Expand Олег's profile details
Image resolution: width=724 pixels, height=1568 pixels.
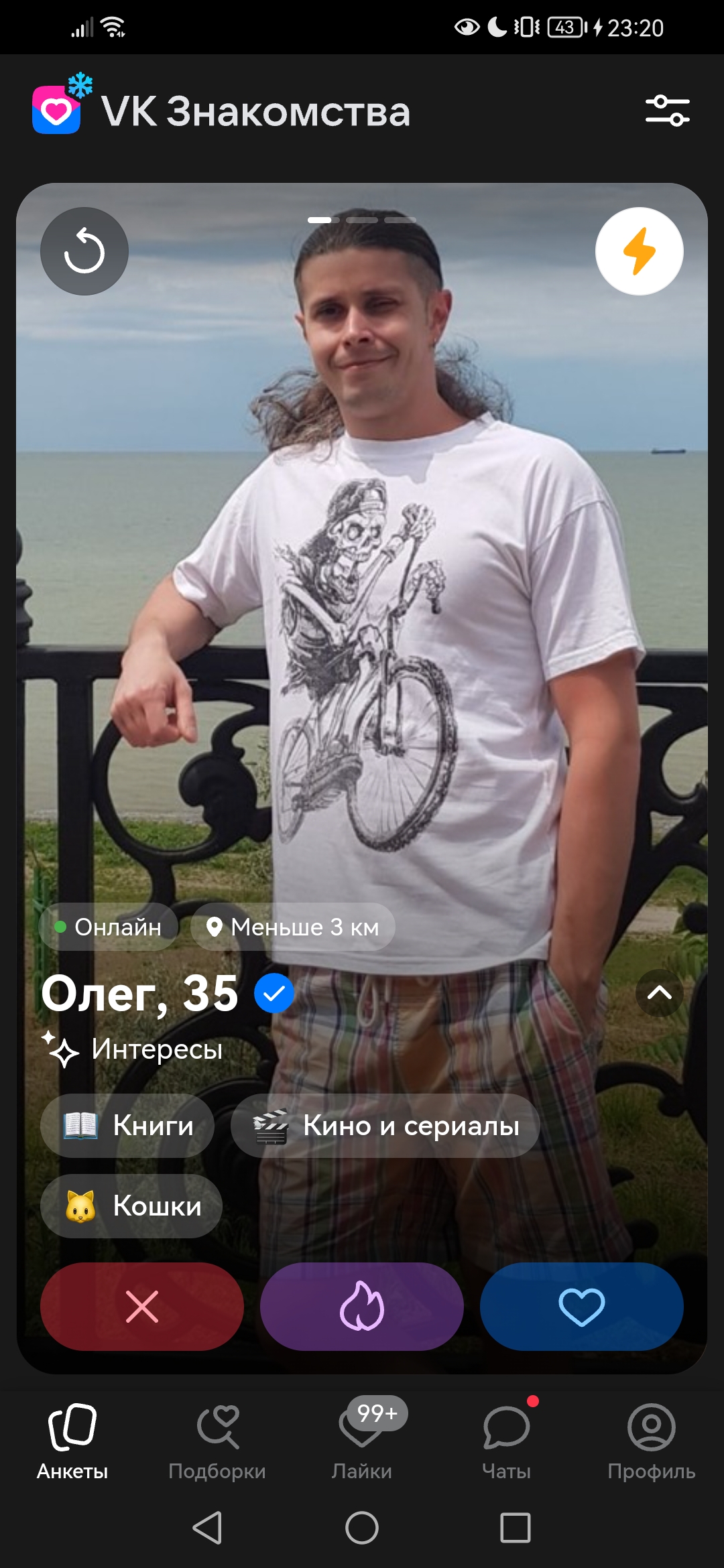click(660, 993)
